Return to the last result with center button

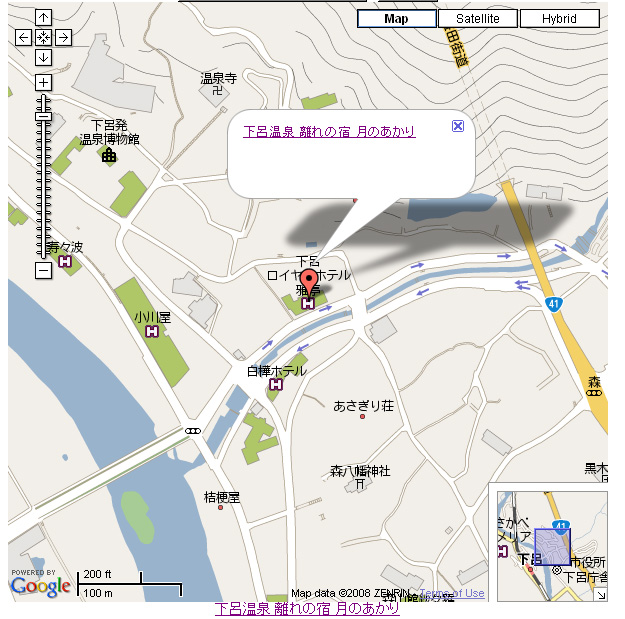[x=43, y=37]
